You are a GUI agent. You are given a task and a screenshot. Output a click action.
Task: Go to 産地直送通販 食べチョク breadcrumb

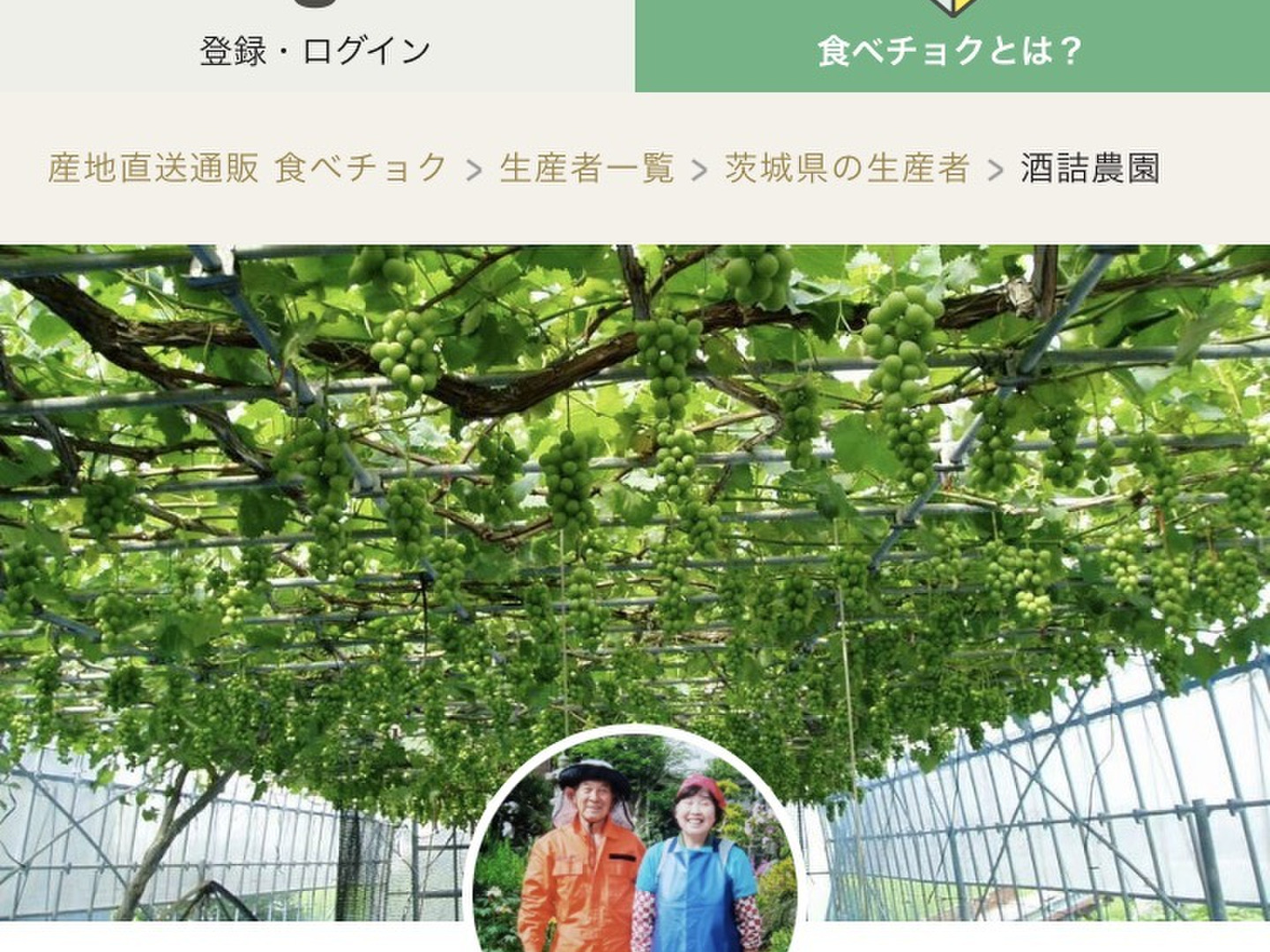[x=248, y=167]
